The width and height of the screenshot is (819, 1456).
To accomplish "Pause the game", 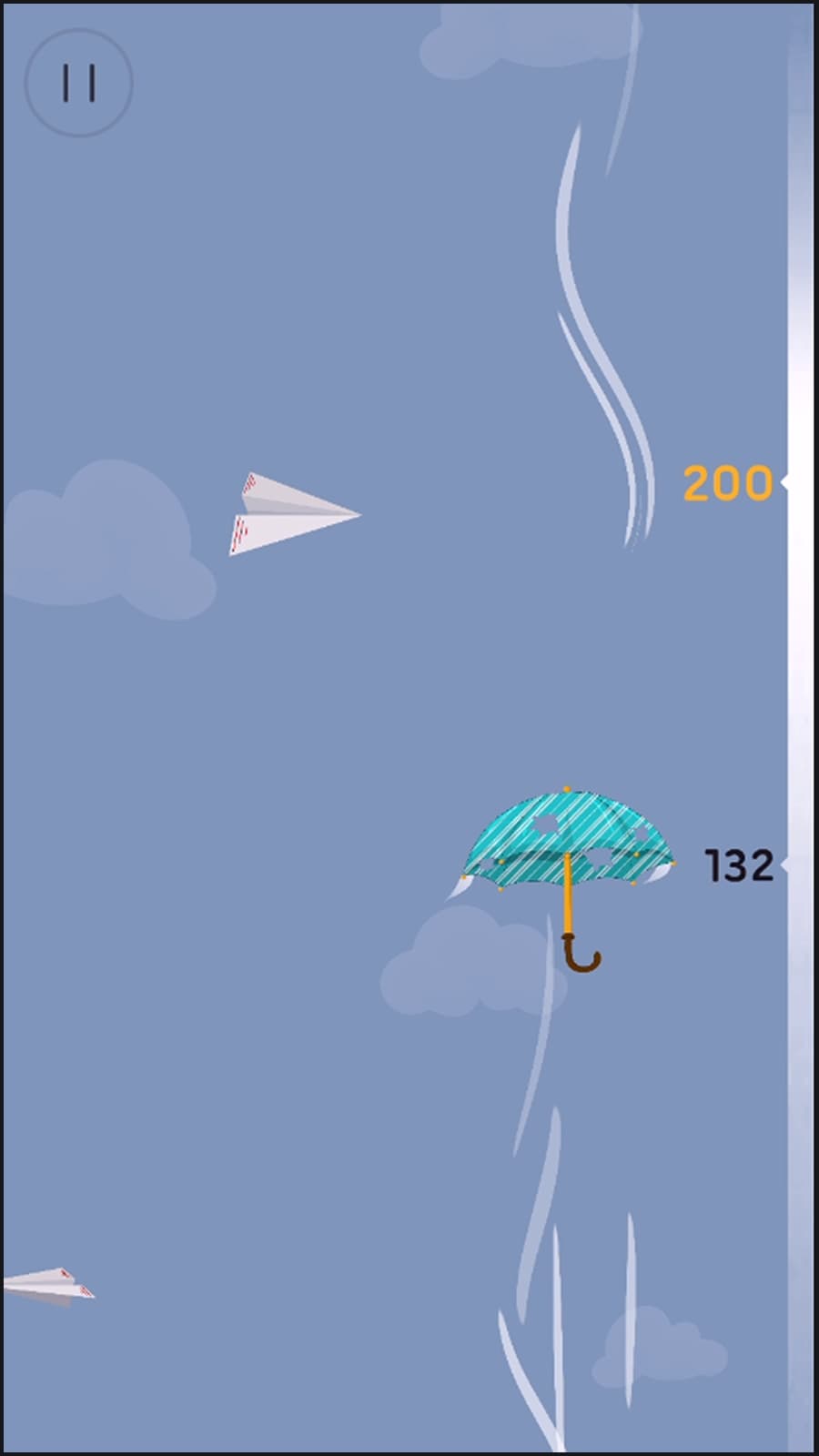I will (x=79, y=83).
